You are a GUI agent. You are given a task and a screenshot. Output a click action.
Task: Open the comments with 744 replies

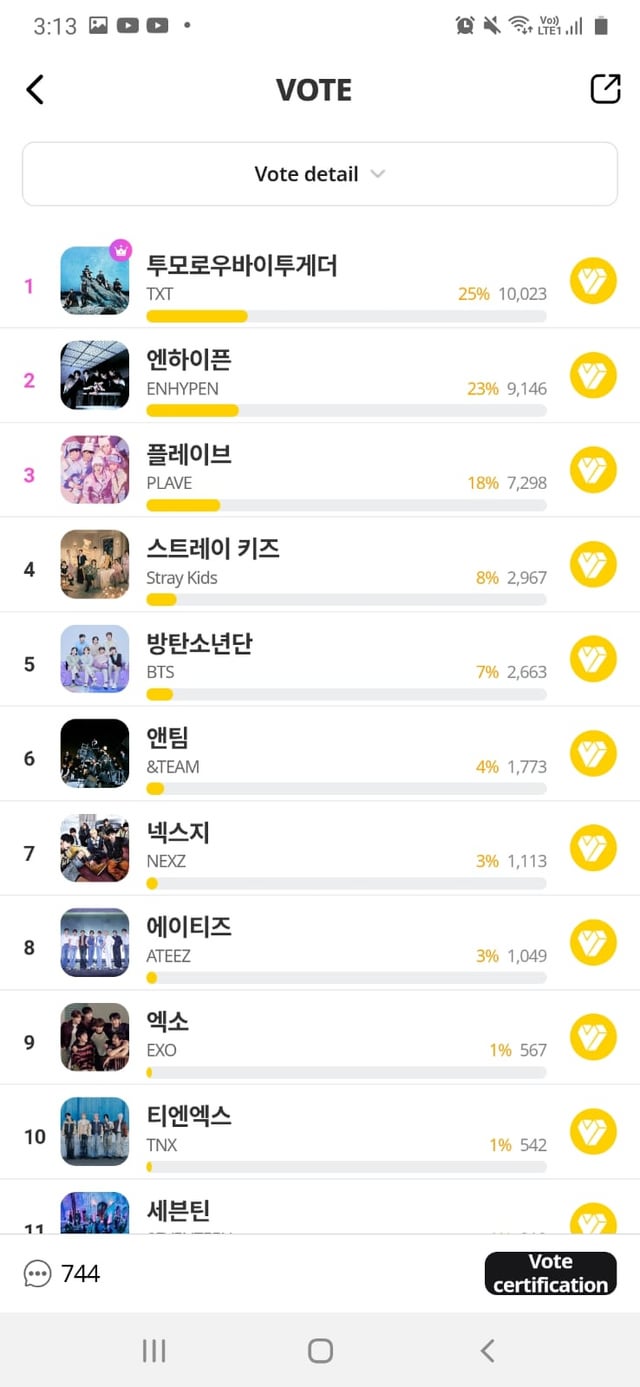pyautogui.click(x=62, y=1273)
